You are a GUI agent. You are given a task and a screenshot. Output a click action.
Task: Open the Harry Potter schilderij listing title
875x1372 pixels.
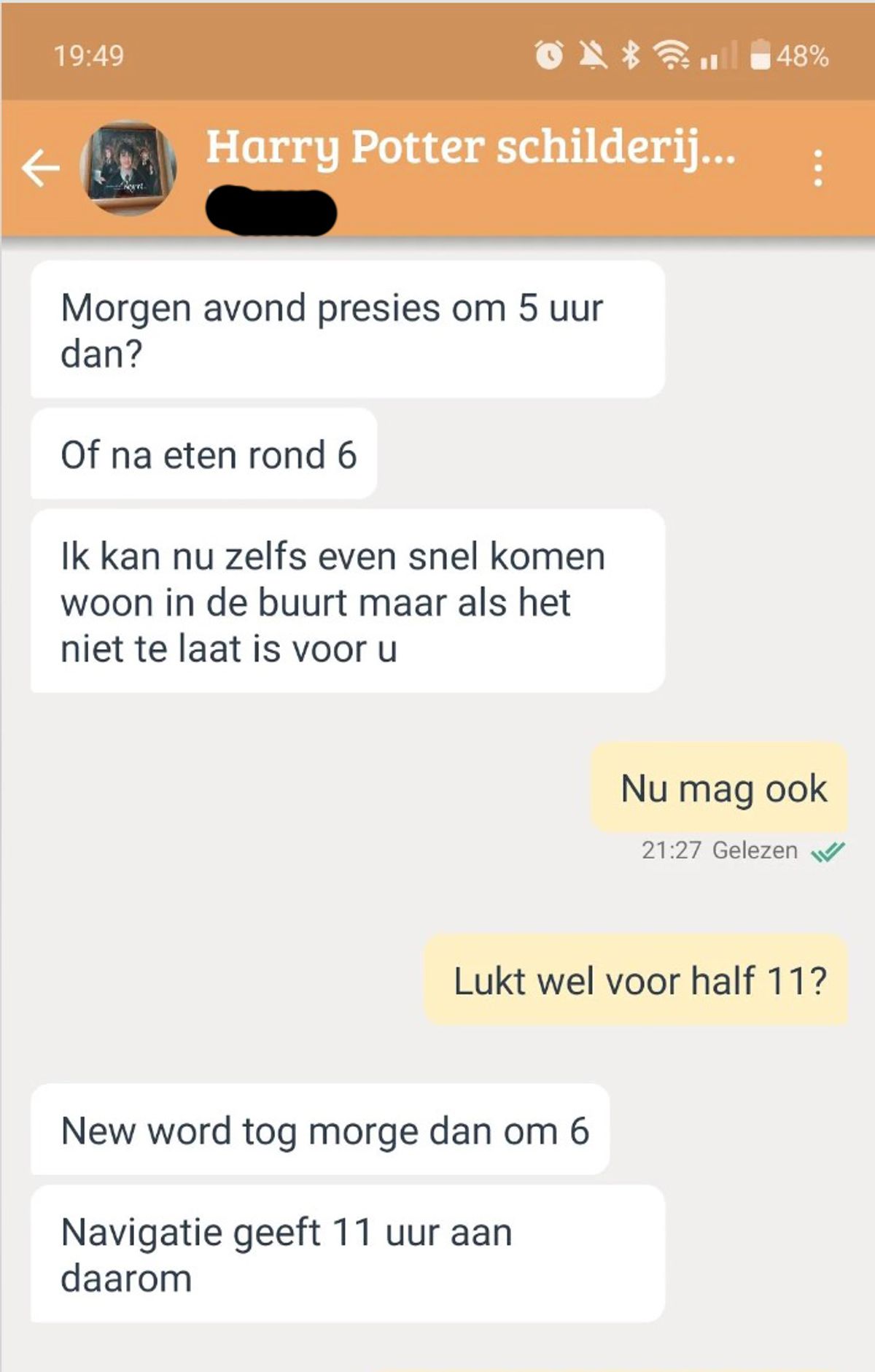[471, 147]
